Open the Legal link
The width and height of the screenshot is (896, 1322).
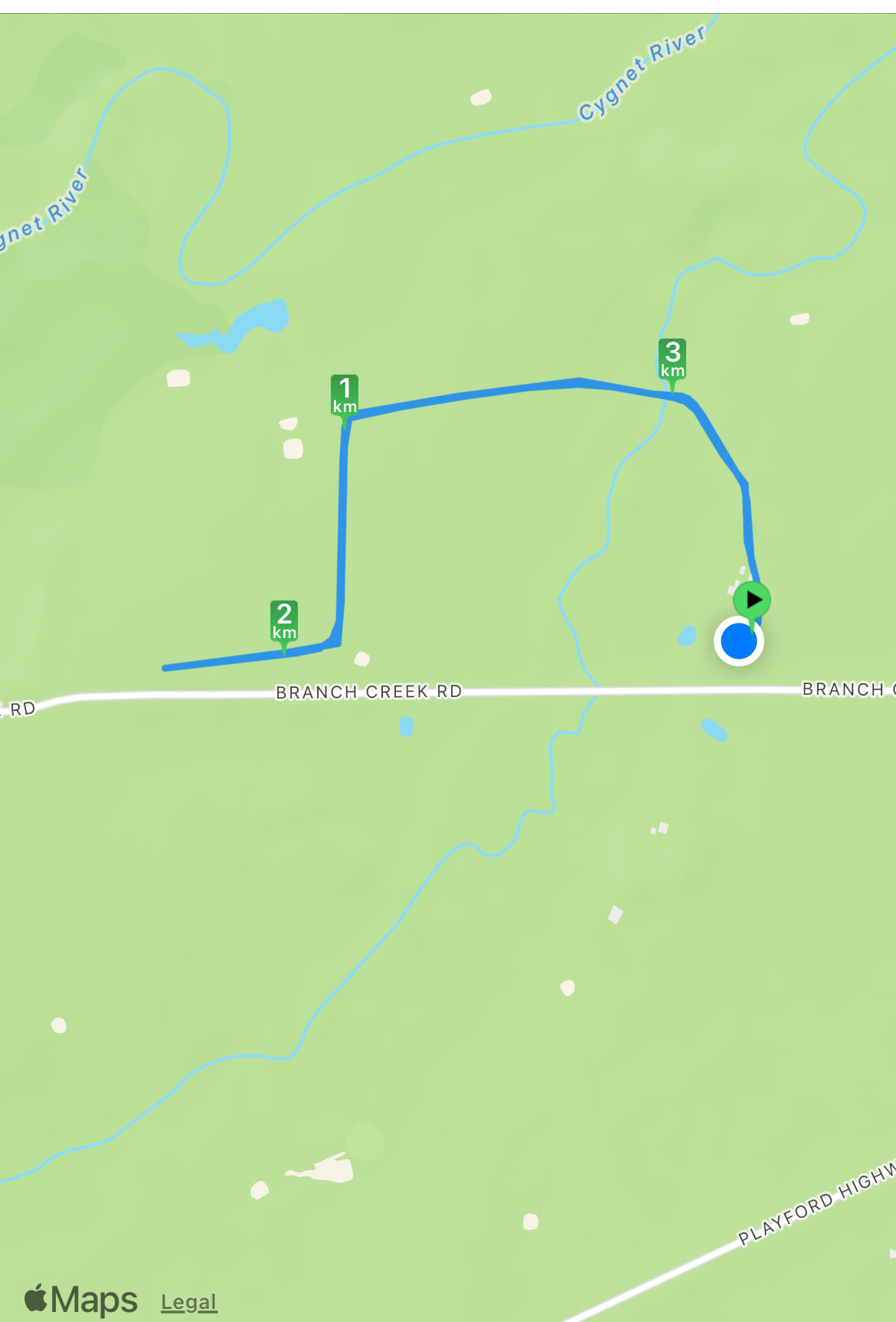click(188, 1301)
